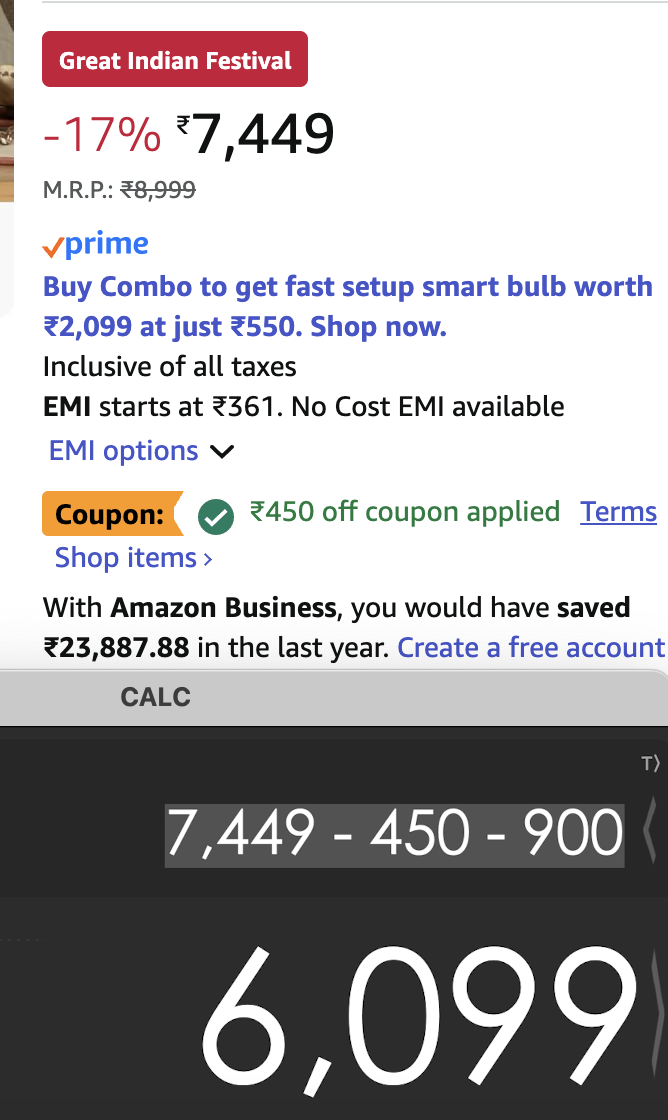Screen dimensions: 668x1120
Task: View coupon Terms
Action: pyautogui.click(x=618, y=512)
